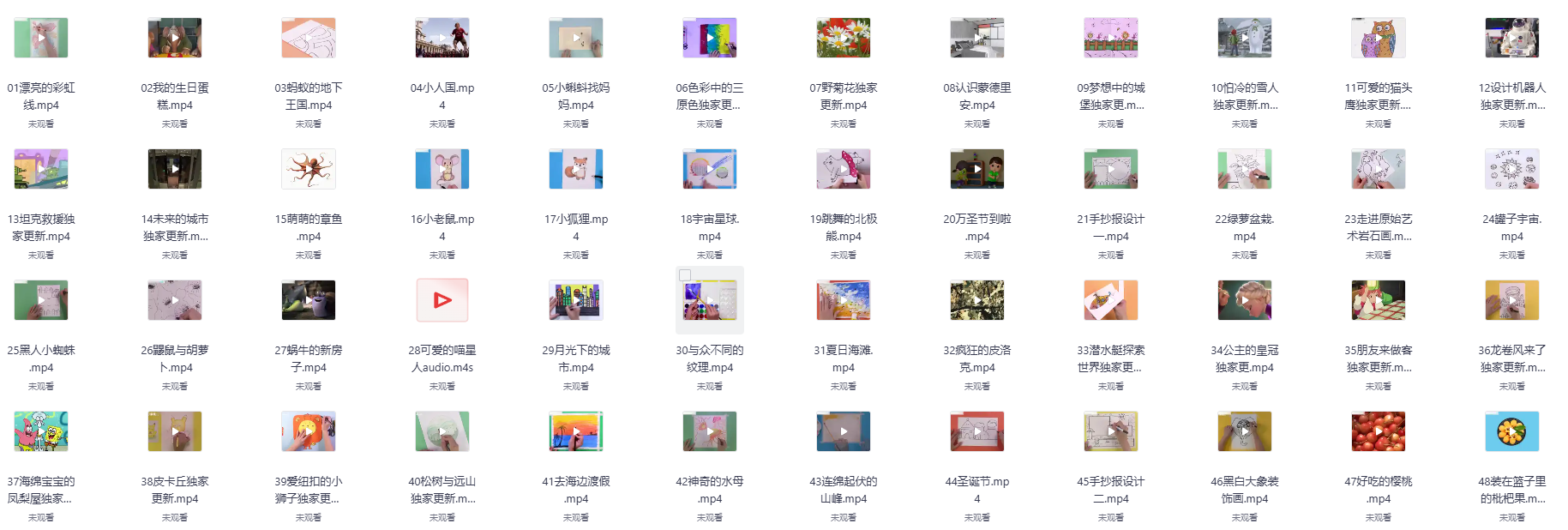Play 34公主的皇冠 video
Image resolution: width=1568 pixels, height=530 pixels.
(x=1244, y=300)
